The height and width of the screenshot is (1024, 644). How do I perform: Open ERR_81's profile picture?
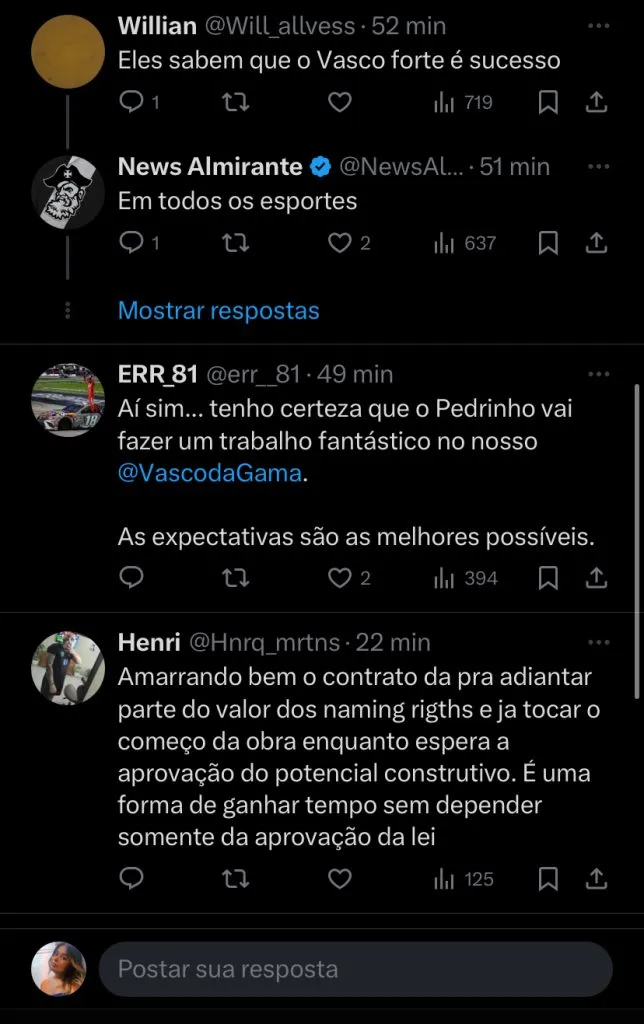68,400
